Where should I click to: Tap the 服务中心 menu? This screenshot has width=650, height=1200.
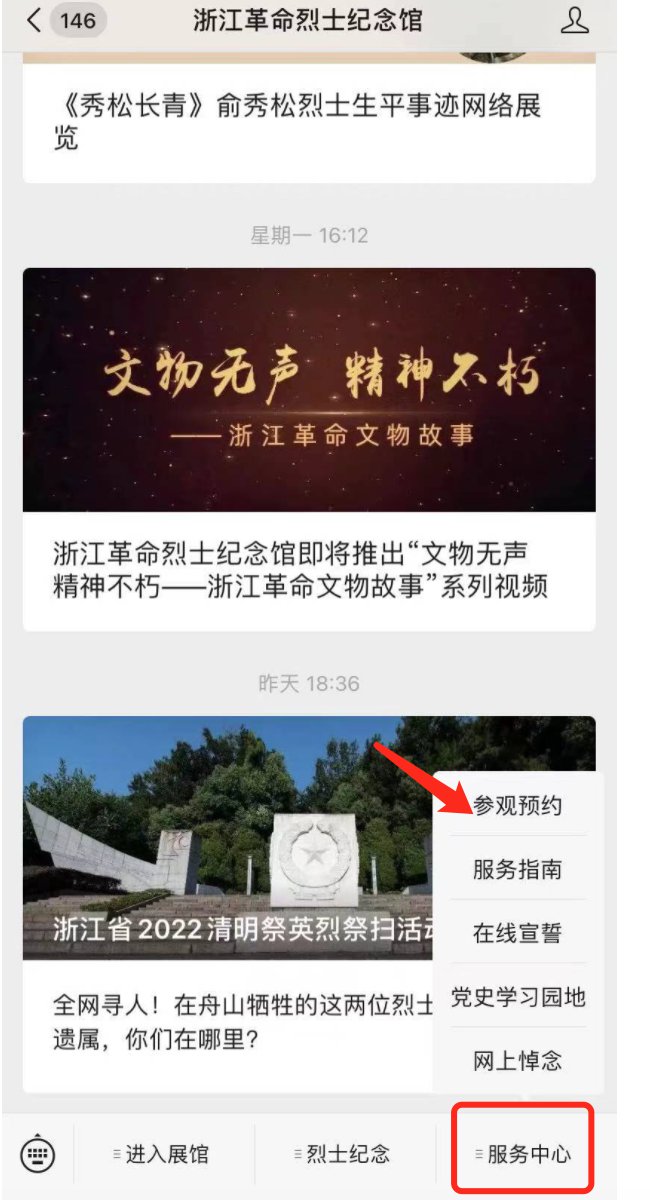coord(526,1154)
